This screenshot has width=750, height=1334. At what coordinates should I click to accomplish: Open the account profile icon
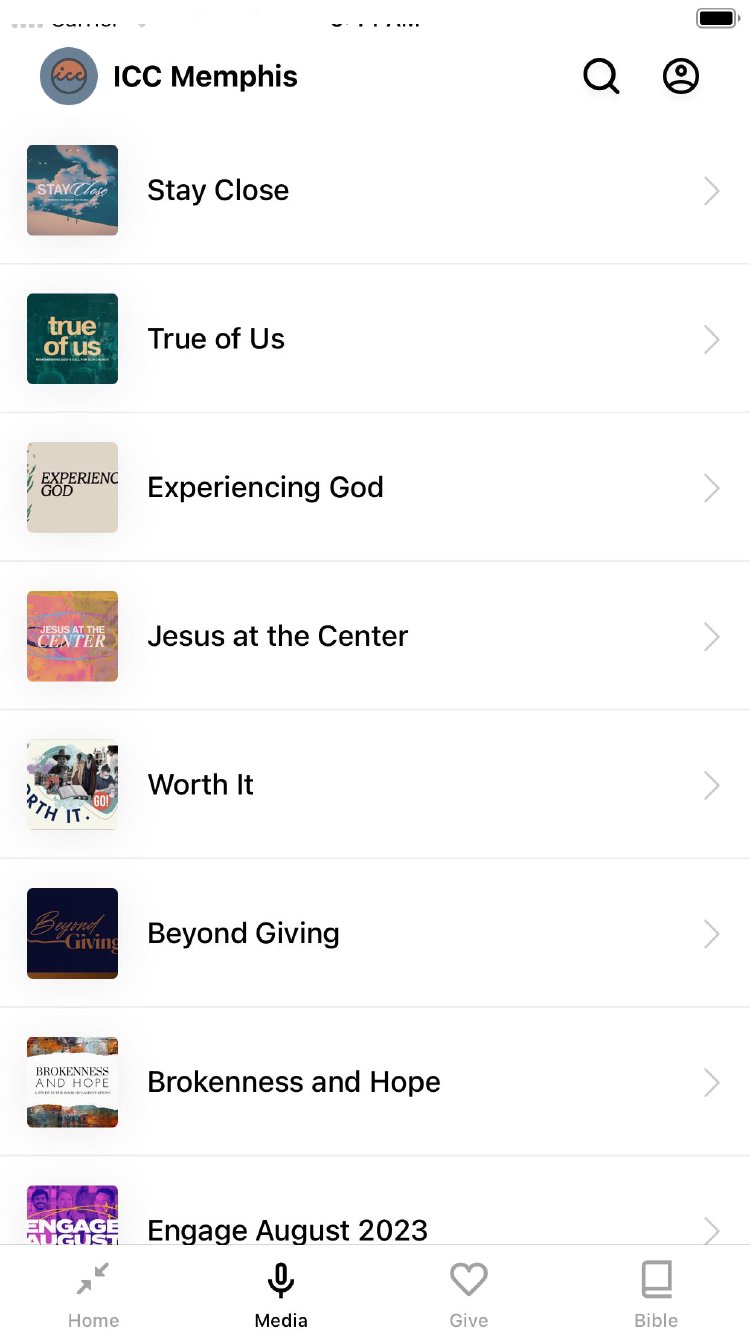(681, 76)
